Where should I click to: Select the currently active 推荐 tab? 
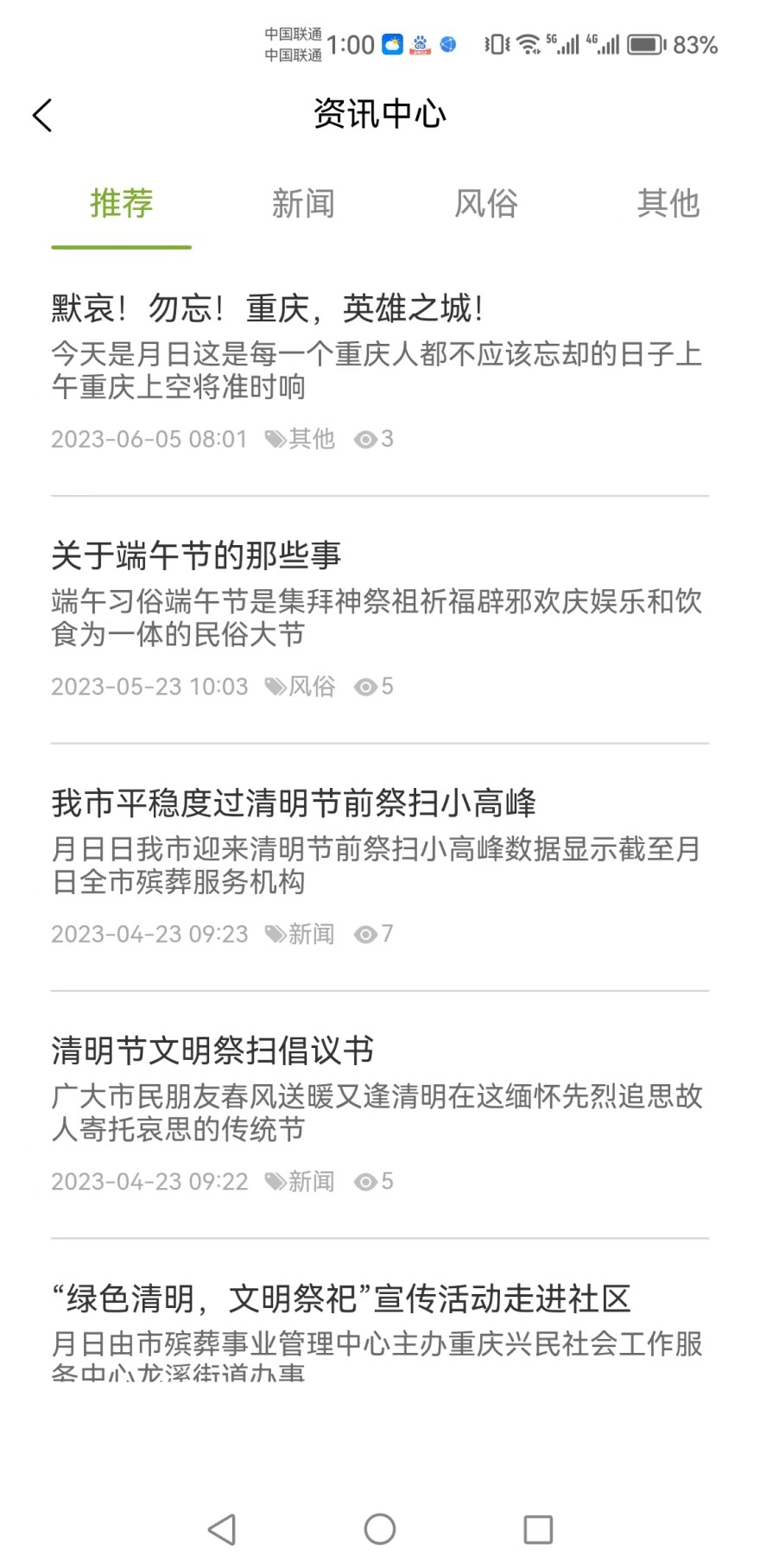[x=121, y=204]
